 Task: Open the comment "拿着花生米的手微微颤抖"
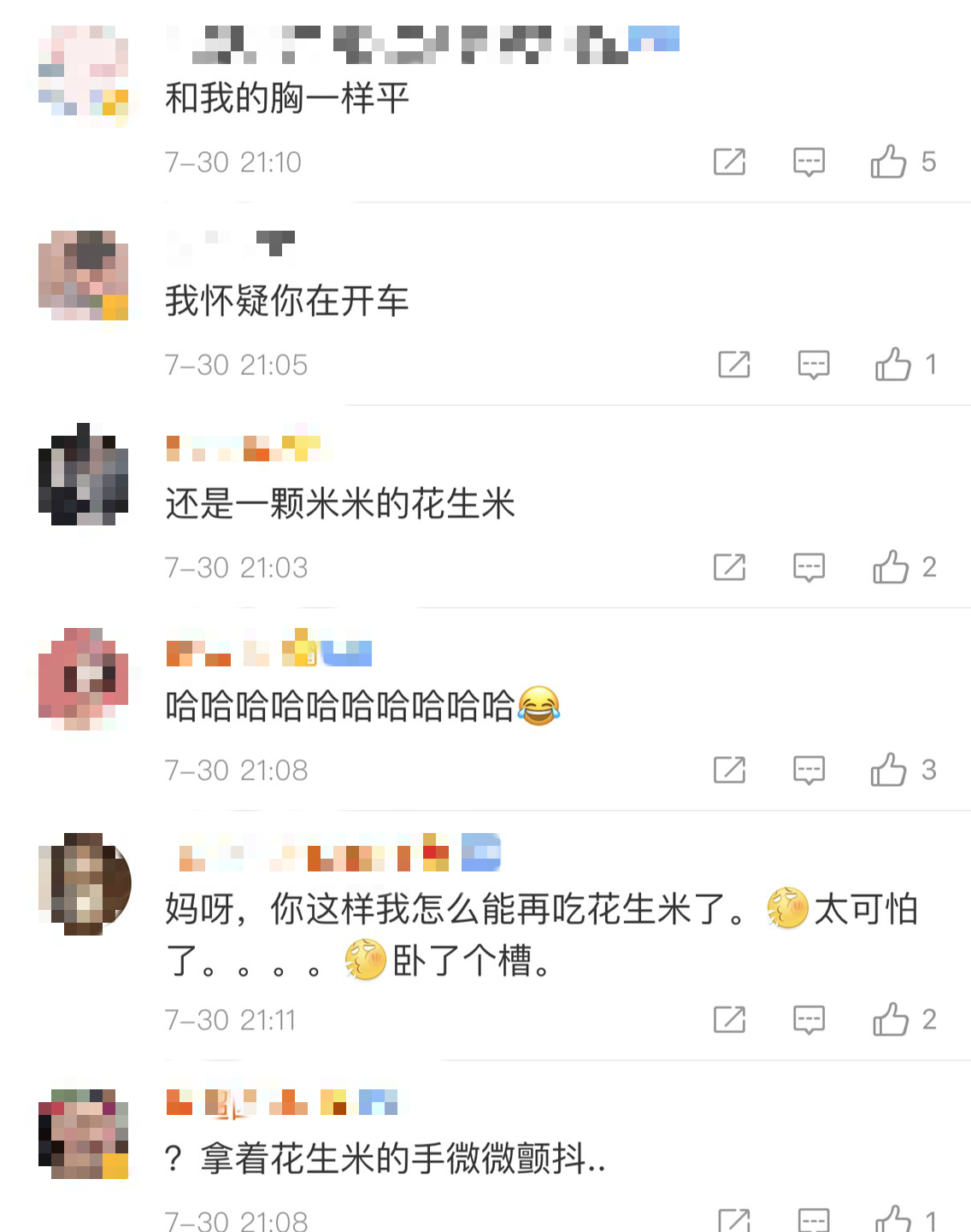pyautogui.click(x=385, y=1159)
